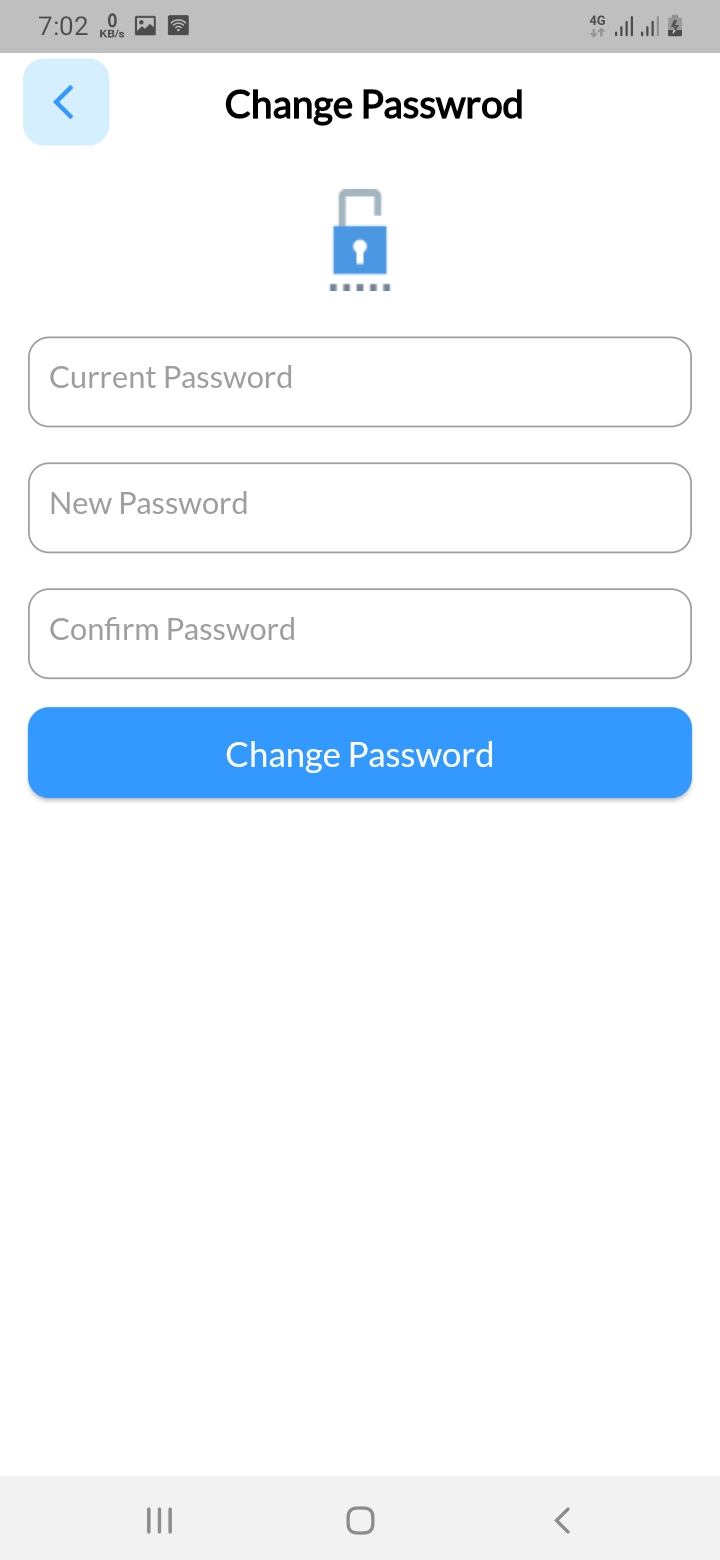Tap the KB/s data speed indicator

click(x=110, y=26)
